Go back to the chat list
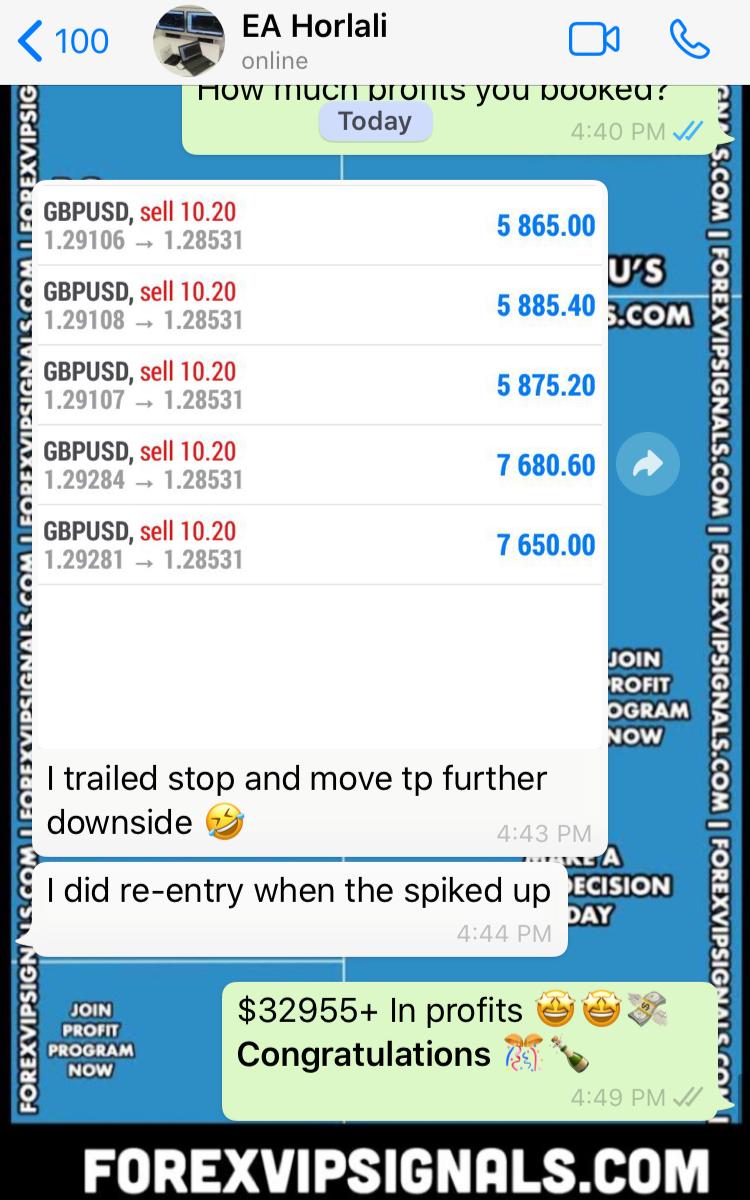 (62, 42)
